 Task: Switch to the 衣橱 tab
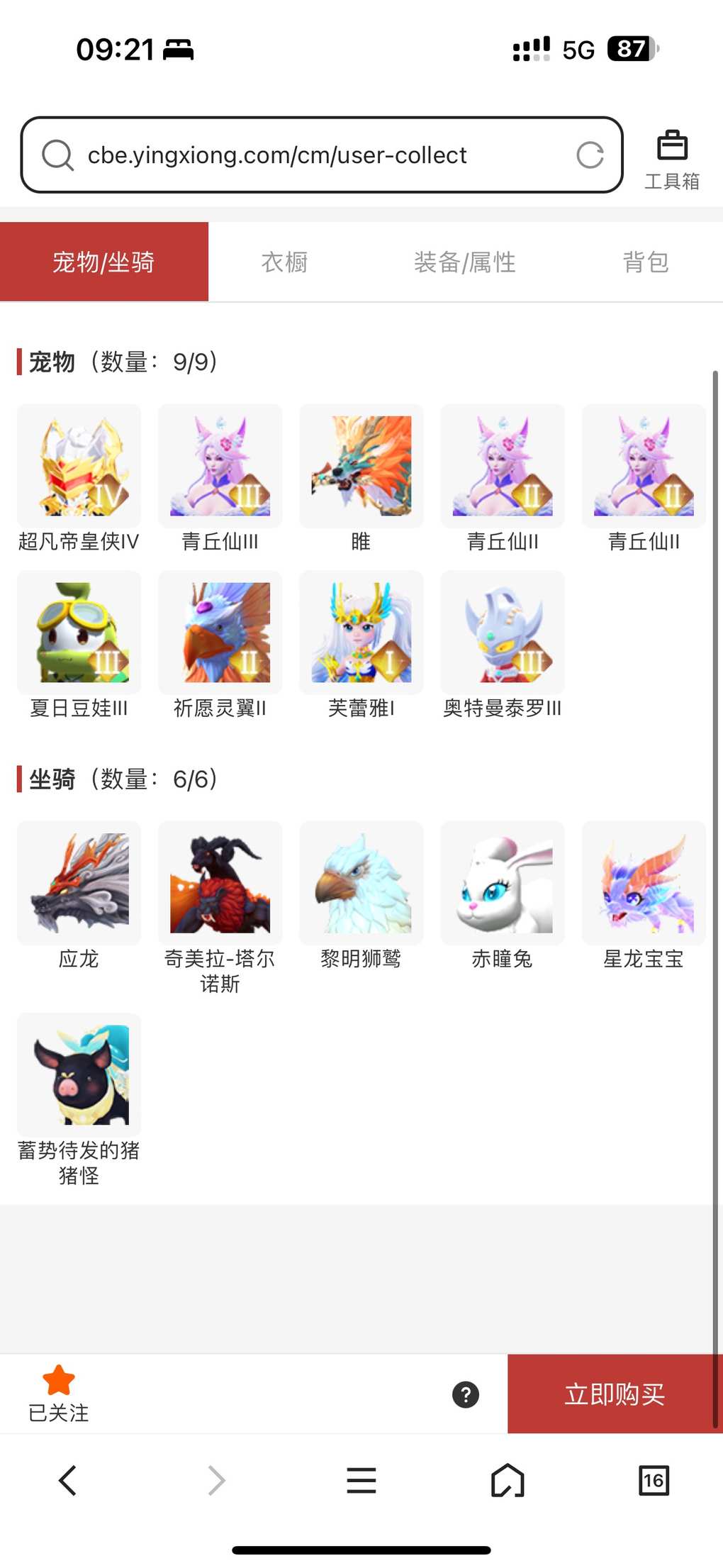(x=284, y=262)
